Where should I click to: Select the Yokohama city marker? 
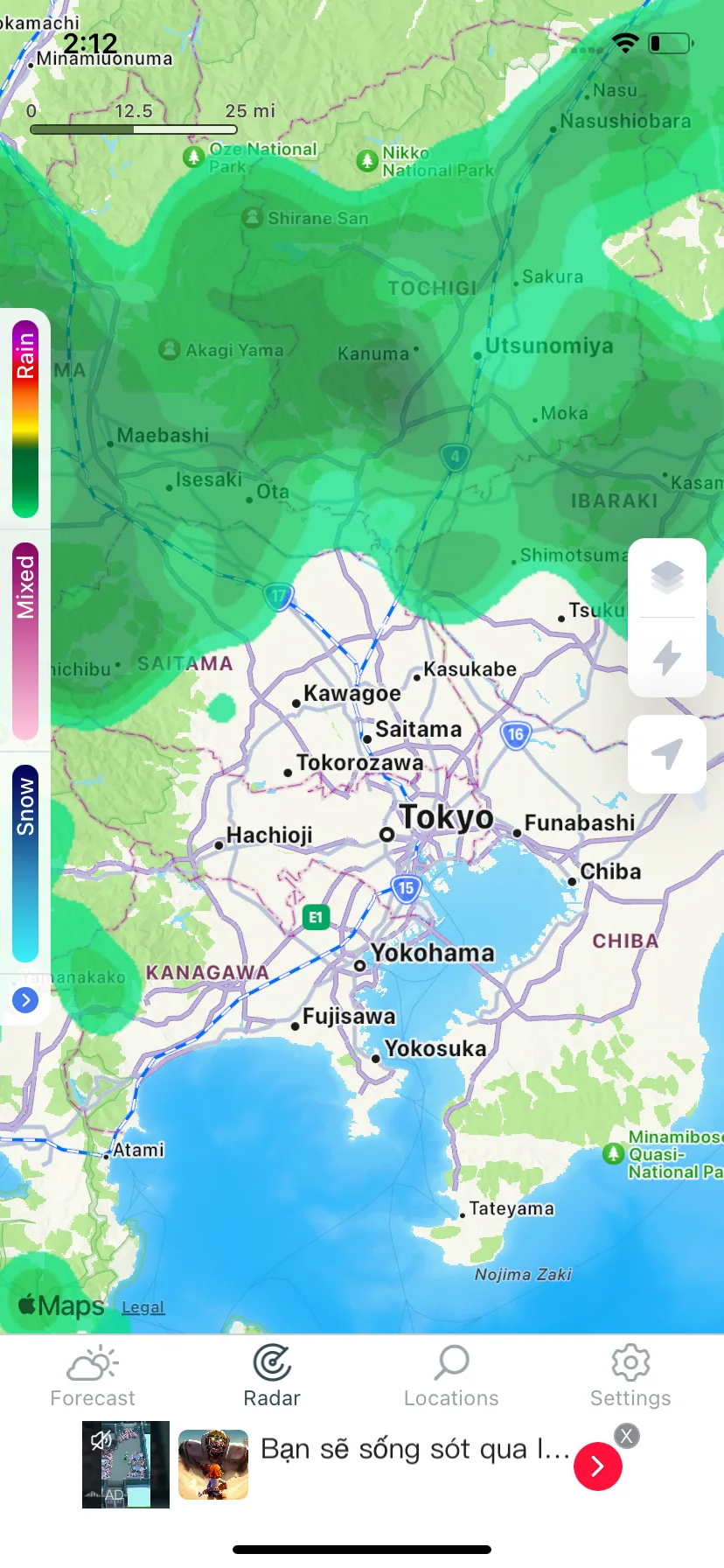361,966
